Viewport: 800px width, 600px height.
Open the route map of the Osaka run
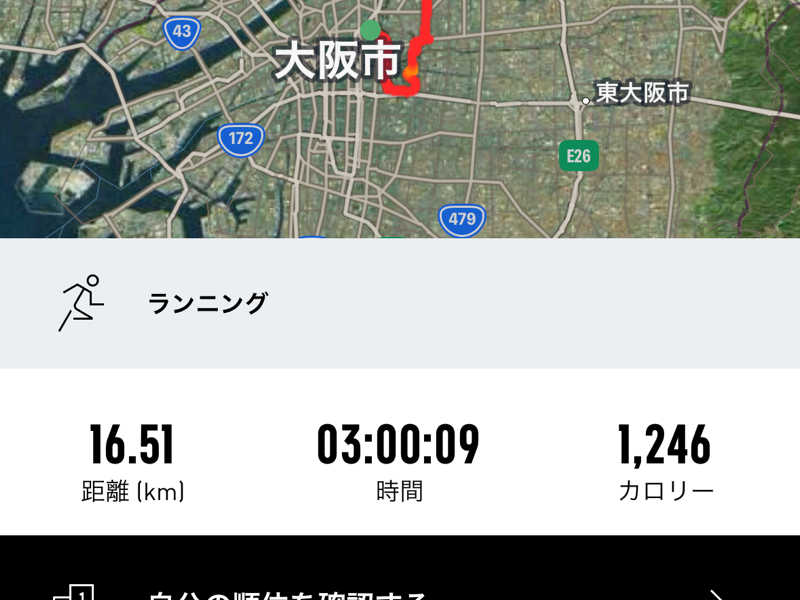coord(400,118)
